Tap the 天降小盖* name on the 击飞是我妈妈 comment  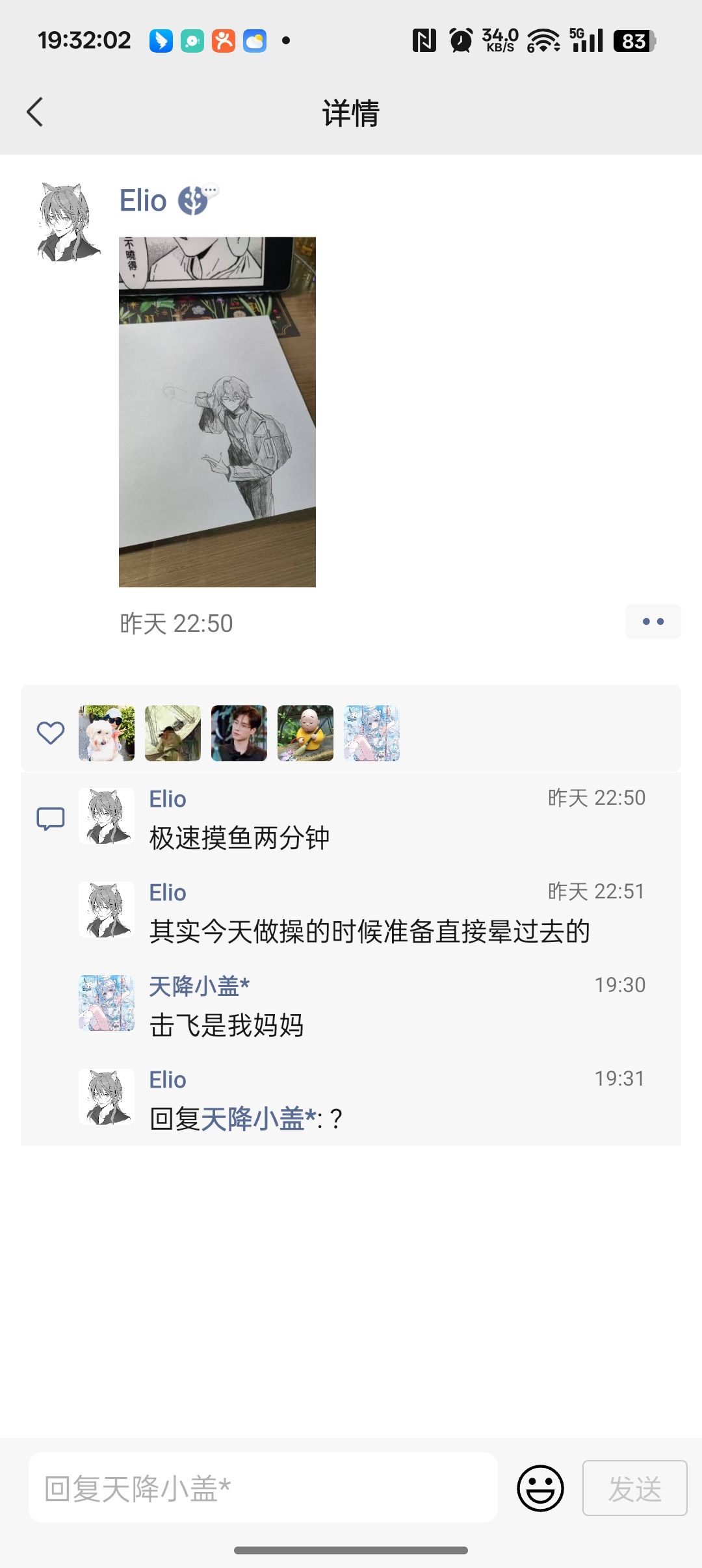pos(199,986)
